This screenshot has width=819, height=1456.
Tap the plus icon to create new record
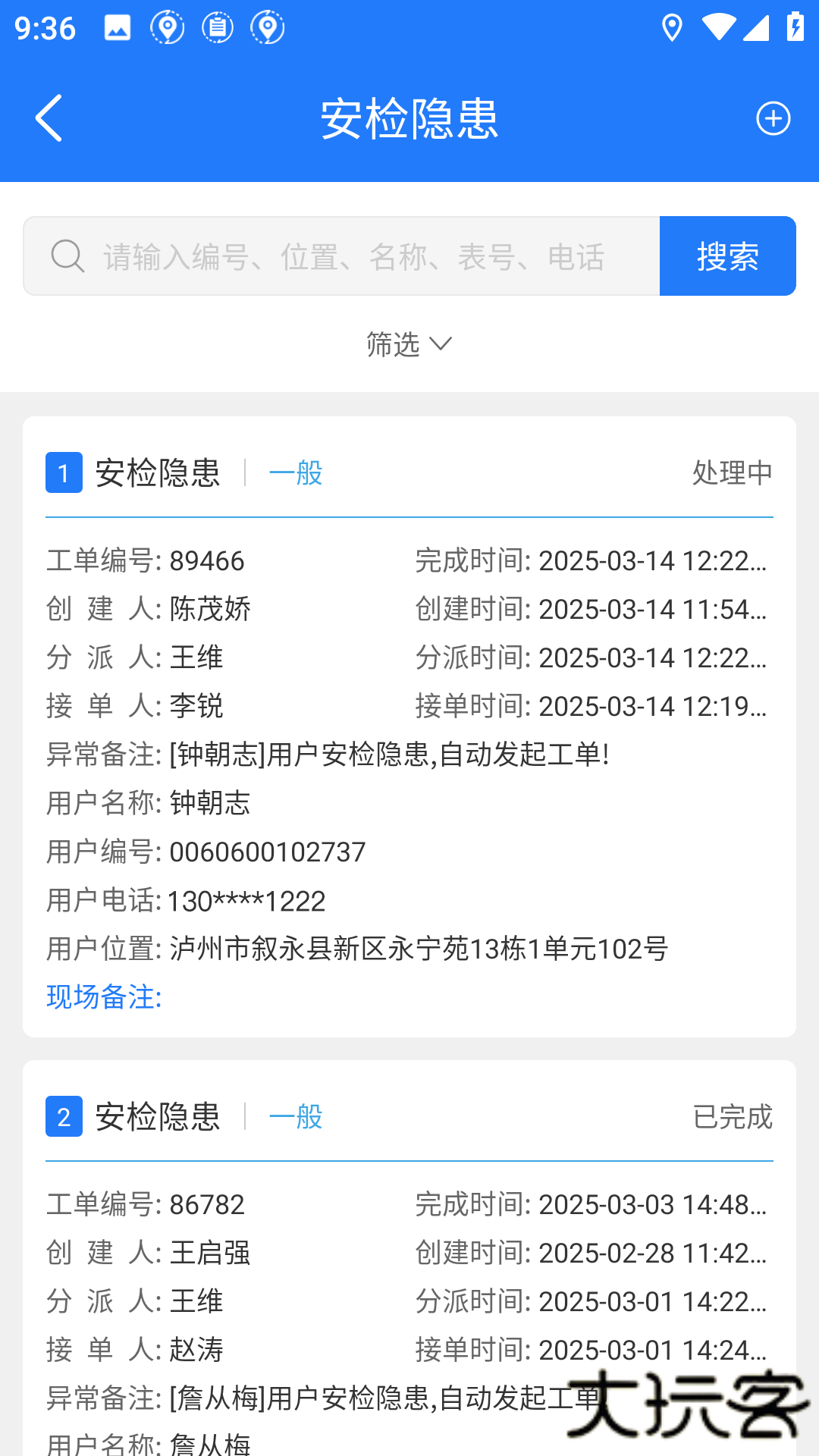[772, 118]
